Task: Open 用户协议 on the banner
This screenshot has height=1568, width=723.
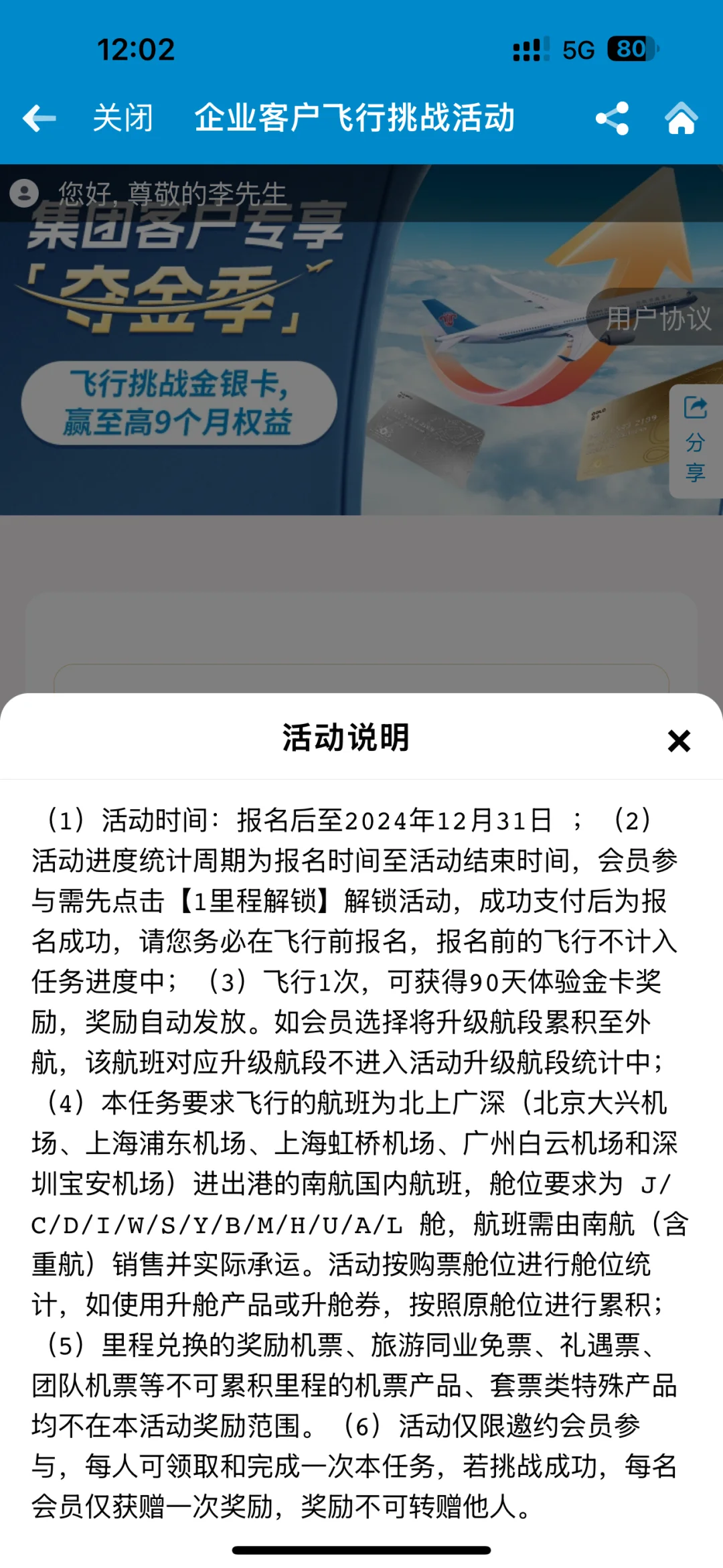Action: 657,317
